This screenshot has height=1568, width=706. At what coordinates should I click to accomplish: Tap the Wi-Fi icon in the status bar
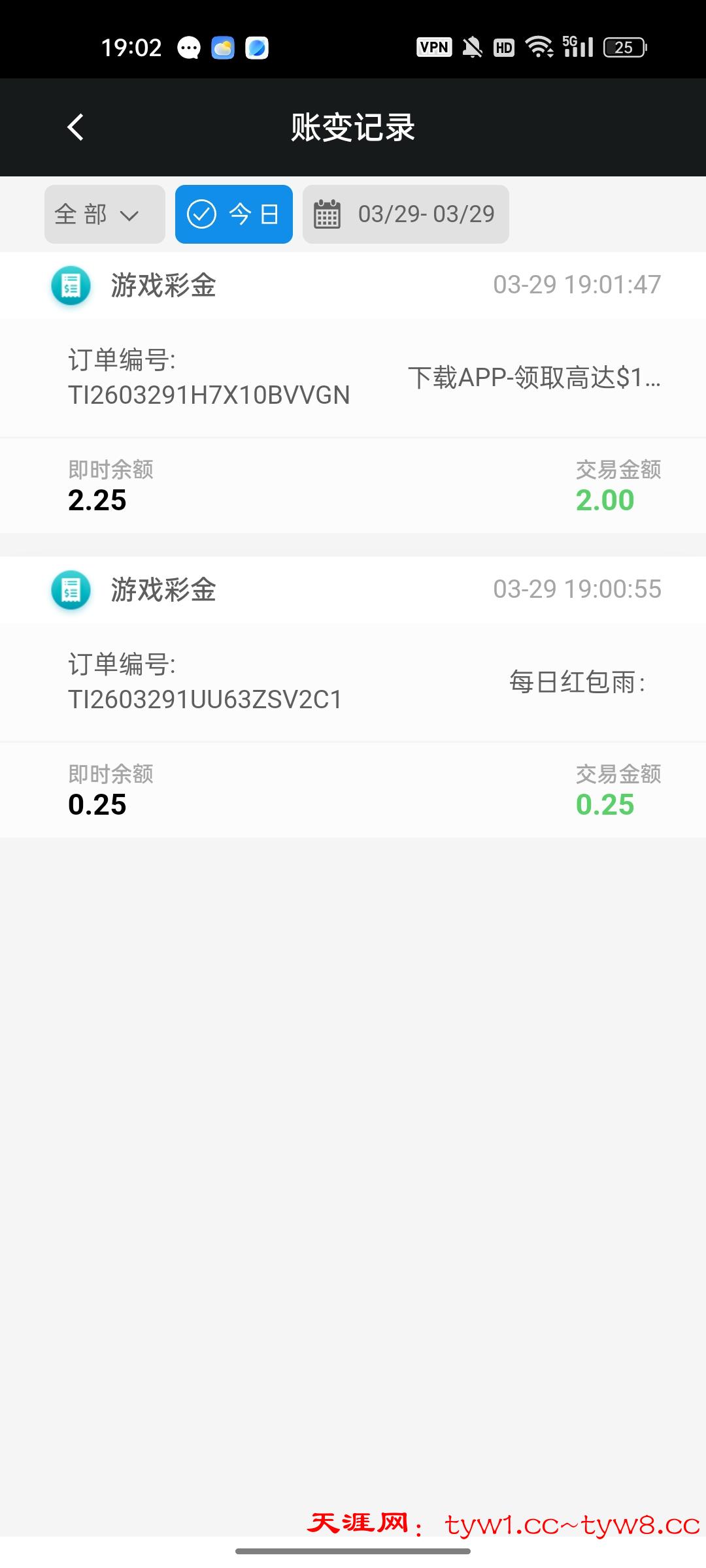tap(539, 47)
